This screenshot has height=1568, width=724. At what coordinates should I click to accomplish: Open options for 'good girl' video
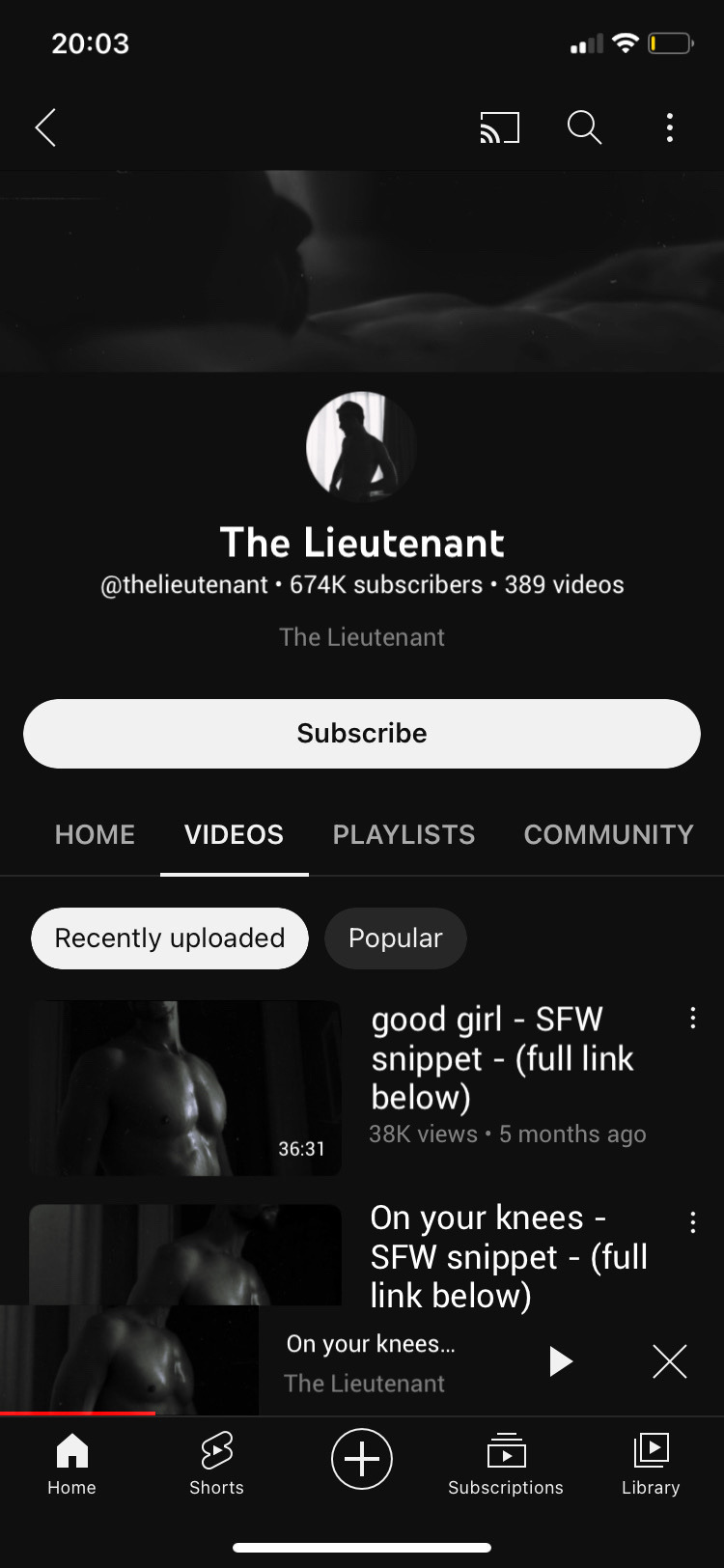click(692, 1018)
